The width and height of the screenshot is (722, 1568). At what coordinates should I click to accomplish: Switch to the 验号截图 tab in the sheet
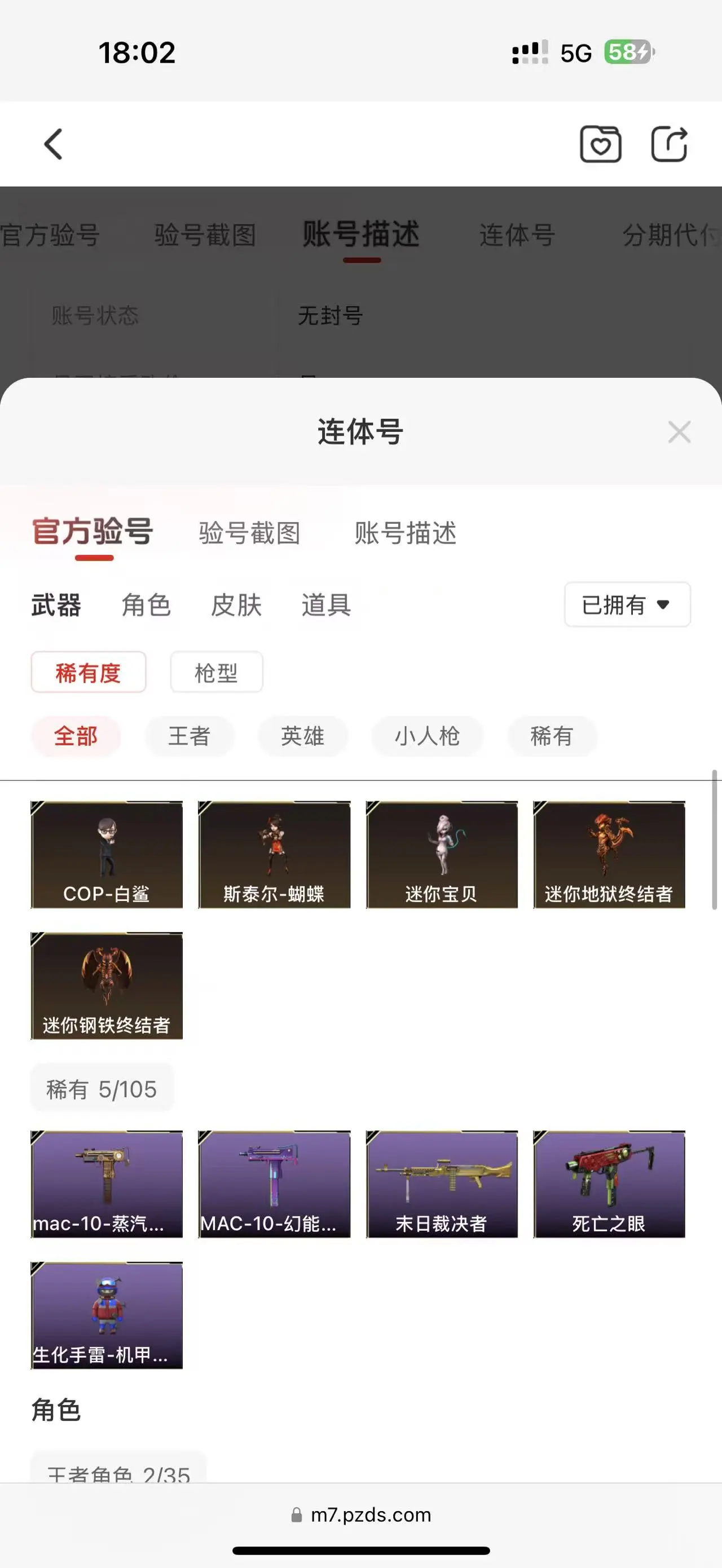[x=249, y=533]
